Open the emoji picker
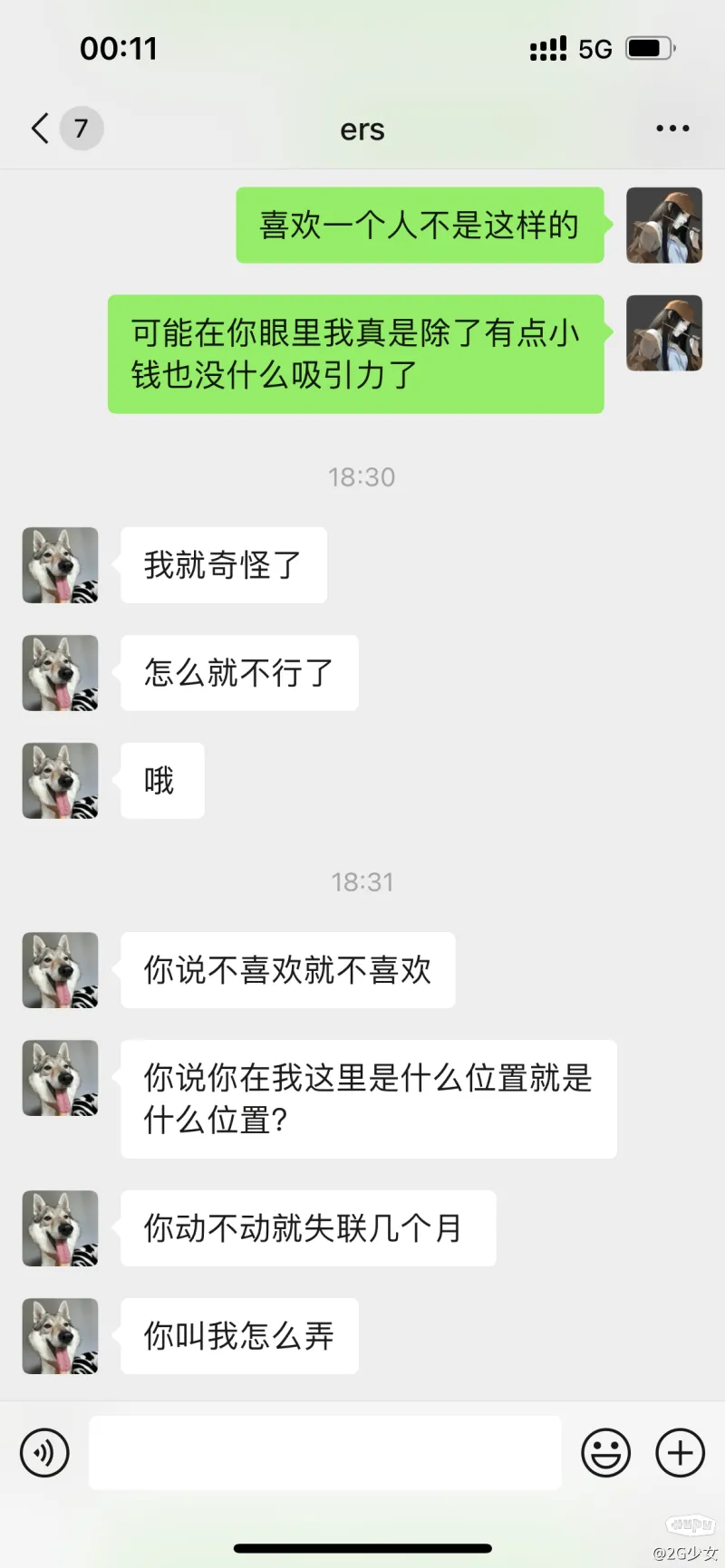Screen dimensions: 725x1568 click(605, 1453)
